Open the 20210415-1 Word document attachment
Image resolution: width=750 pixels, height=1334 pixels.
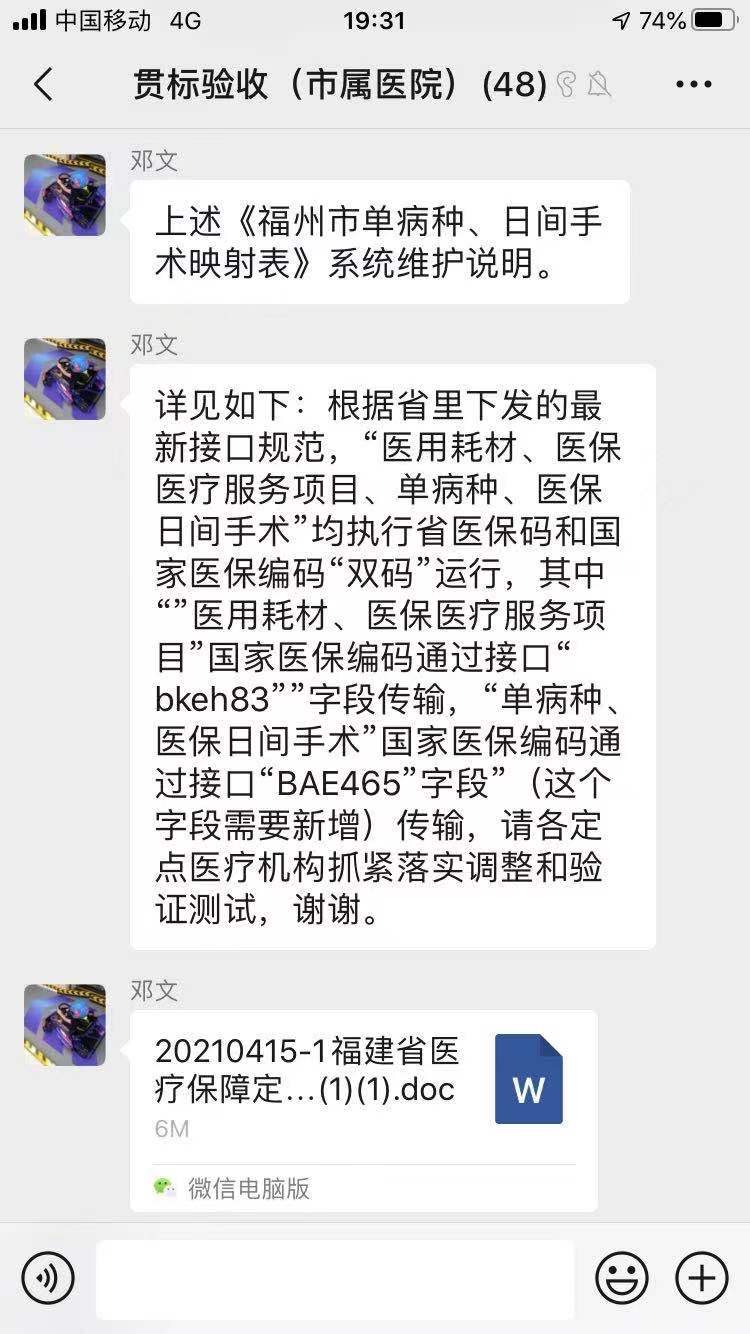pyautogui.click(x=363, y=1087)
